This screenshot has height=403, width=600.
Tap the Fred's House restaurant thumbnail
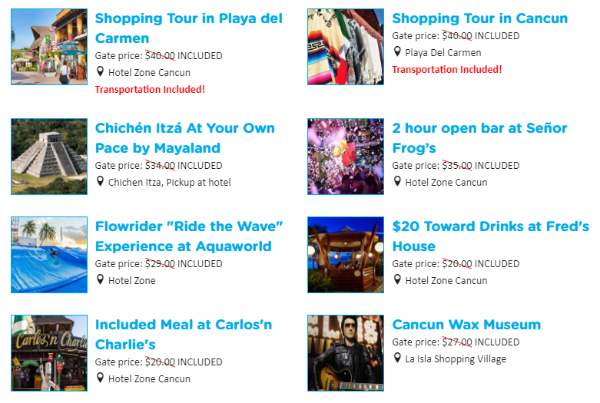tap(346, 254)
